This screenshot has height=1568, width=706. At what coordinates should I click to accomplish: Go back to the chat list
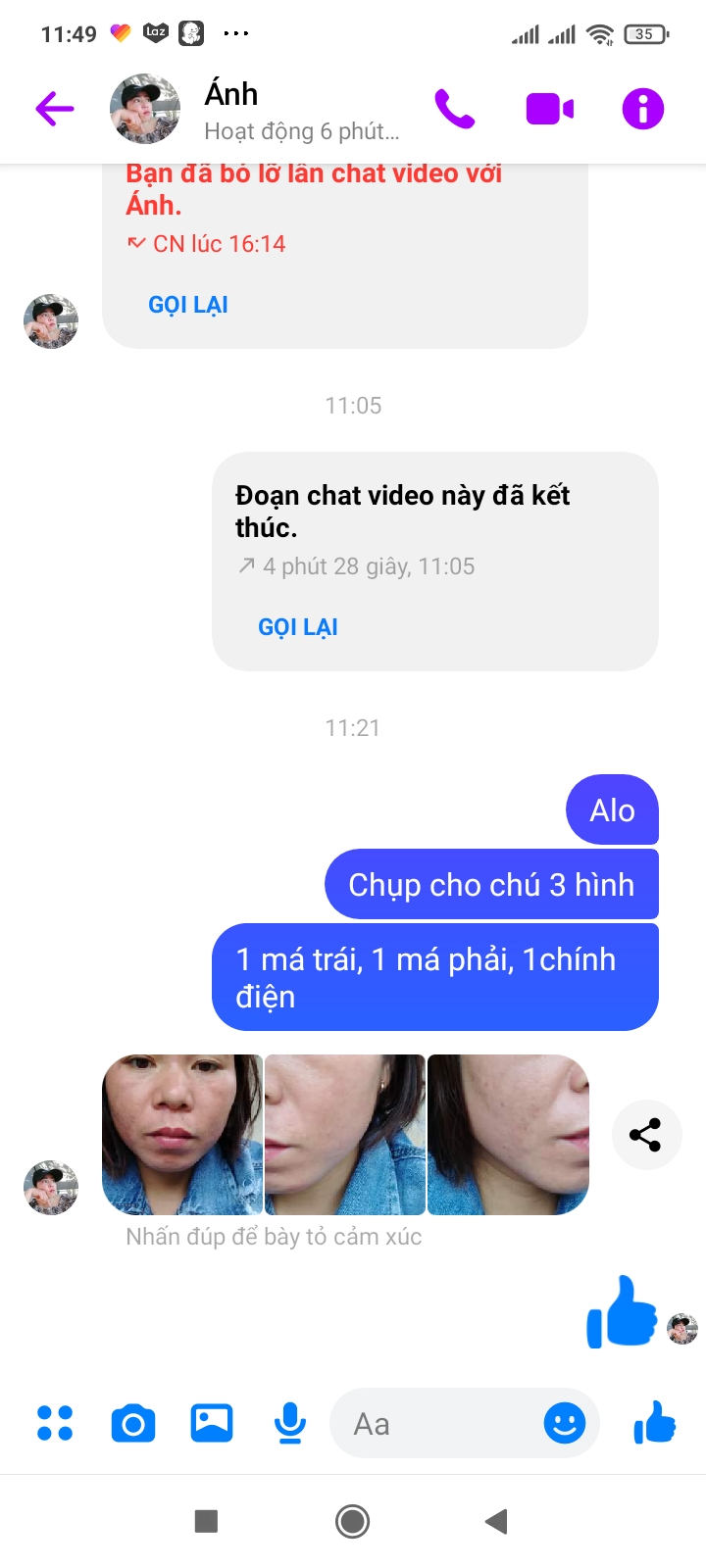pos(55,109)
